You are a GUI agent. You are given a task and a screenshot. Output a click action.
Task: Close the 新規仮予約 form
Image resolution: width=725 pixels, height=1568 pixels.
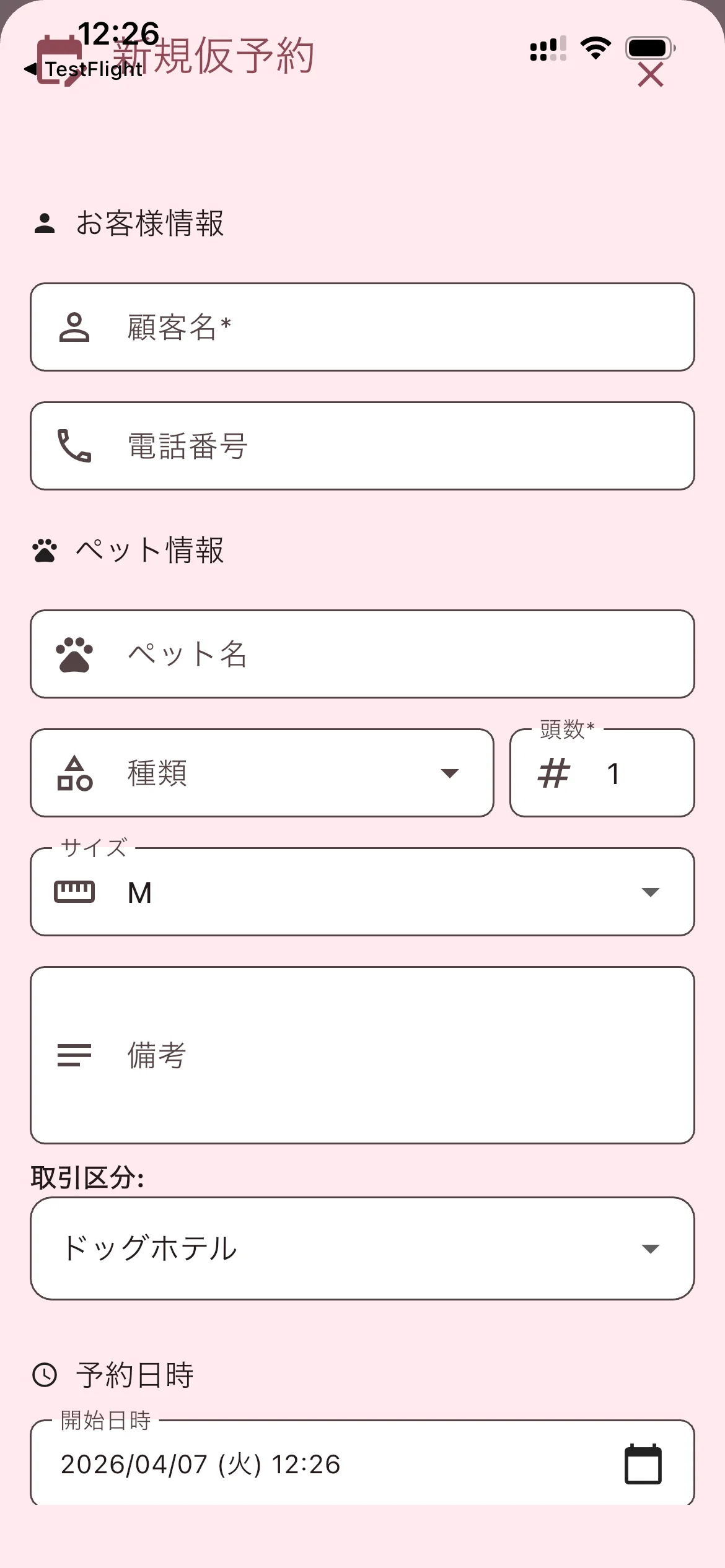point(651,75)
